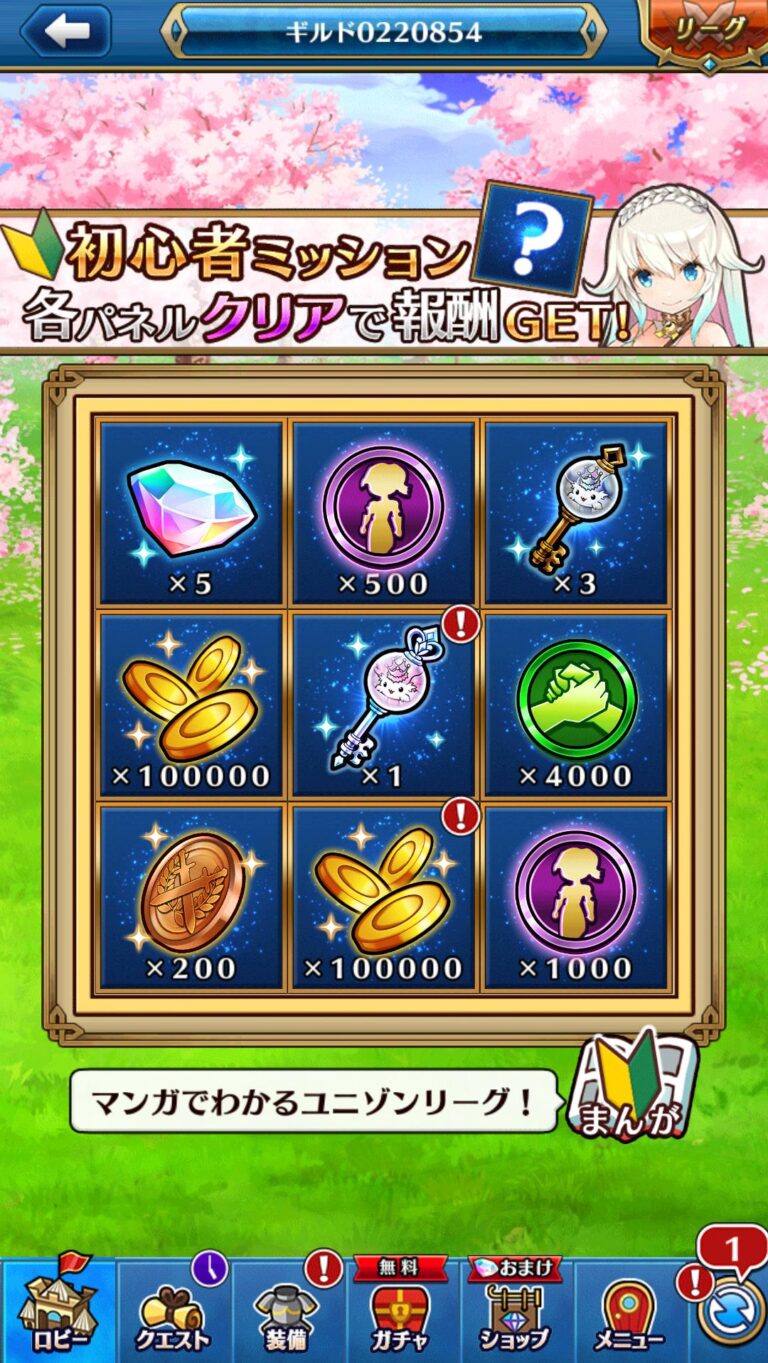Open the gem ×5 reward panel
Screen dimensions: 768x1363
pyautogui.click(x=191, y=512)
